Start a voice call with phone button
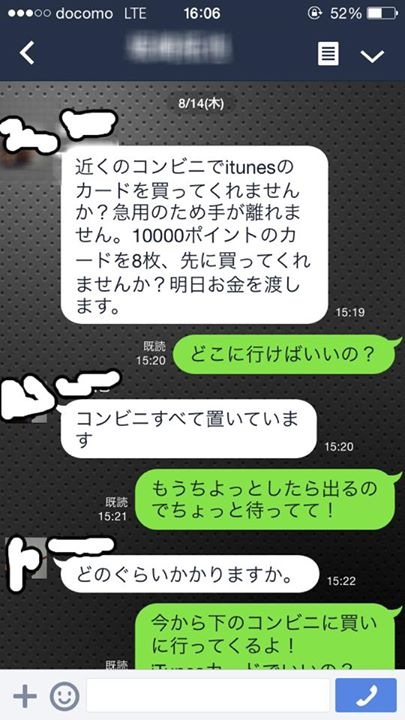Image resolution: width=405 pixels, height=720 pixels. tap(366, 696)
